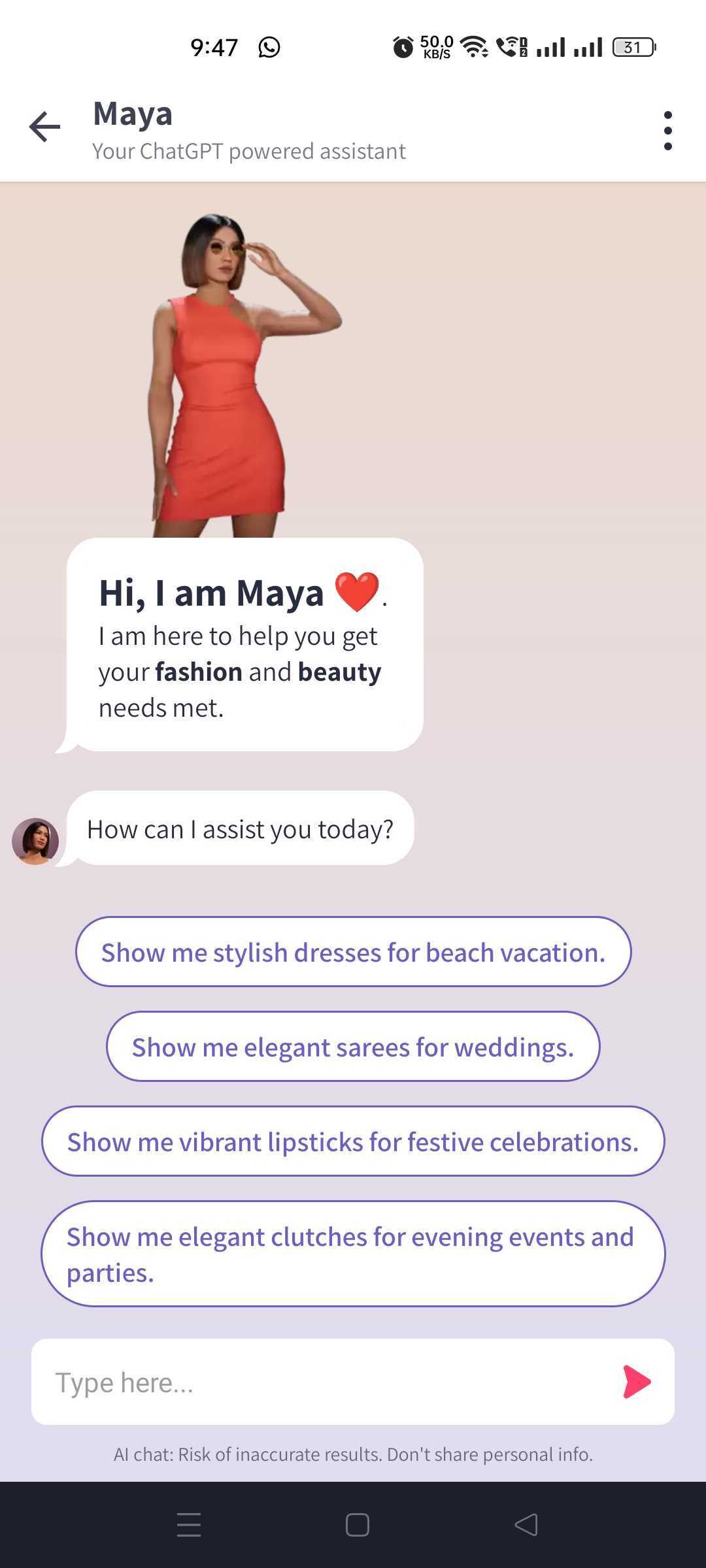Tap the 'How can I assist you today?' bubble
This screenshot has width=706, height=1568.
241,828
